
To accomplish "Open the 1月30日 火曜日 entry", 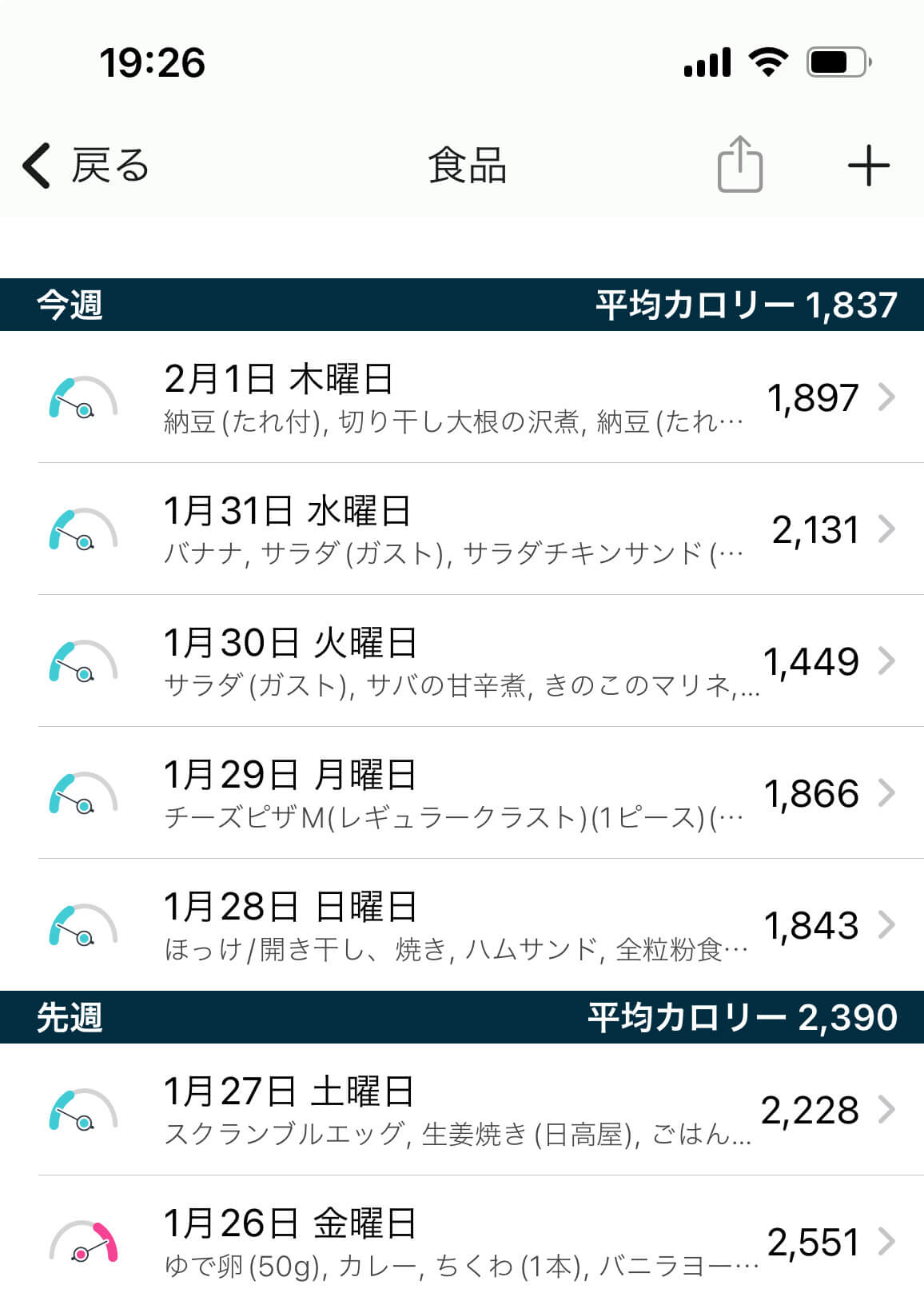I will (462, 661).
